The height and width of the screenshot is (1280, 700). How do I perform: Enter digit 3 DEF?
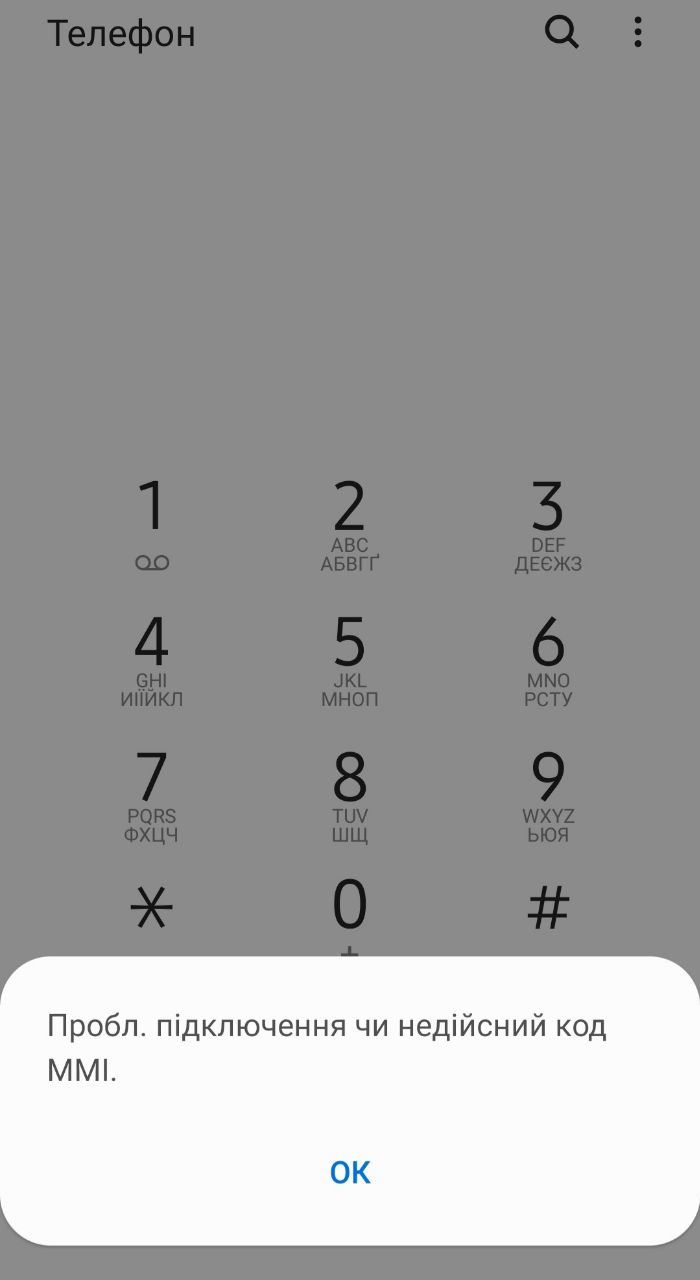click(x=548, y=523)
